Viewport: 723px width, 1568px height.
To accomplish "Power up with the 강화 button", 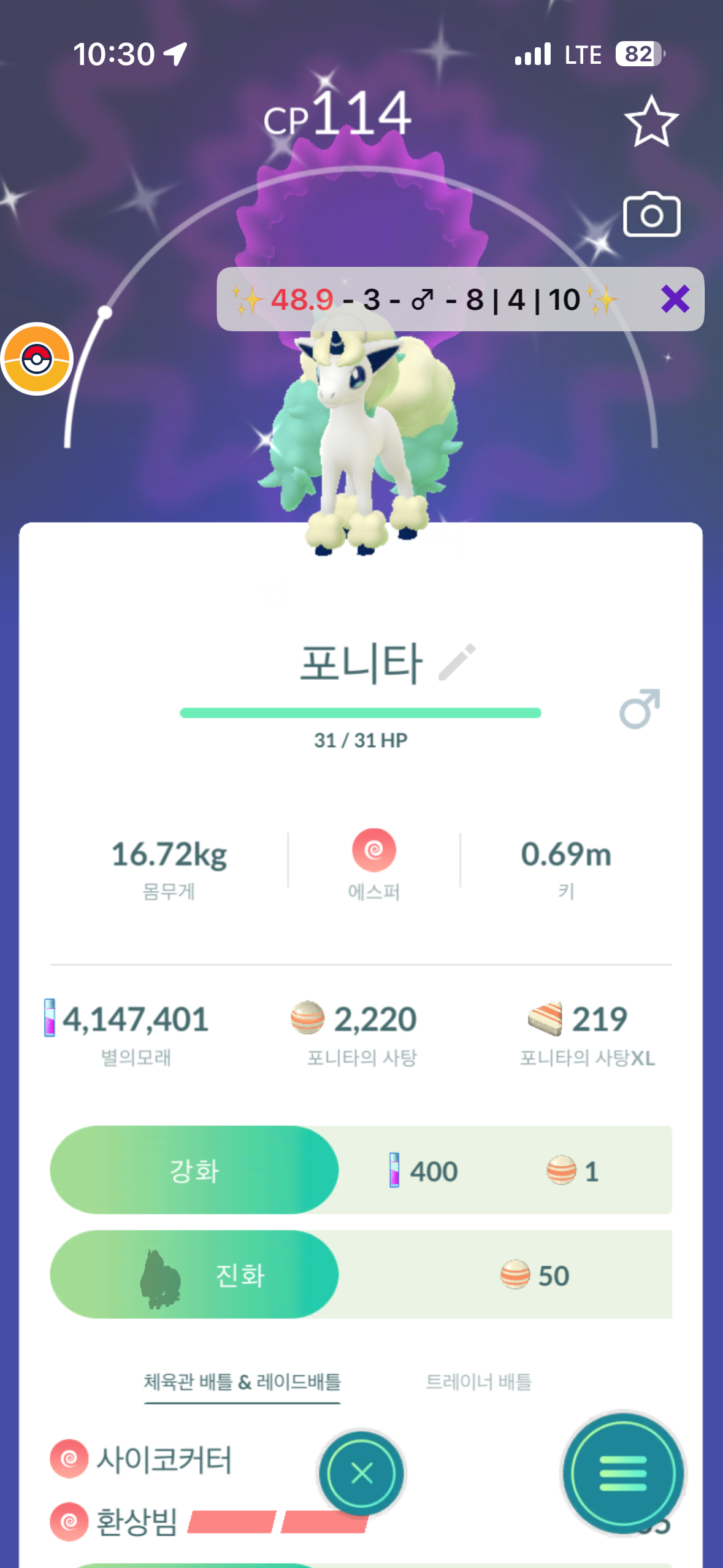I will pyautogui.click(x=194, y=1170).
